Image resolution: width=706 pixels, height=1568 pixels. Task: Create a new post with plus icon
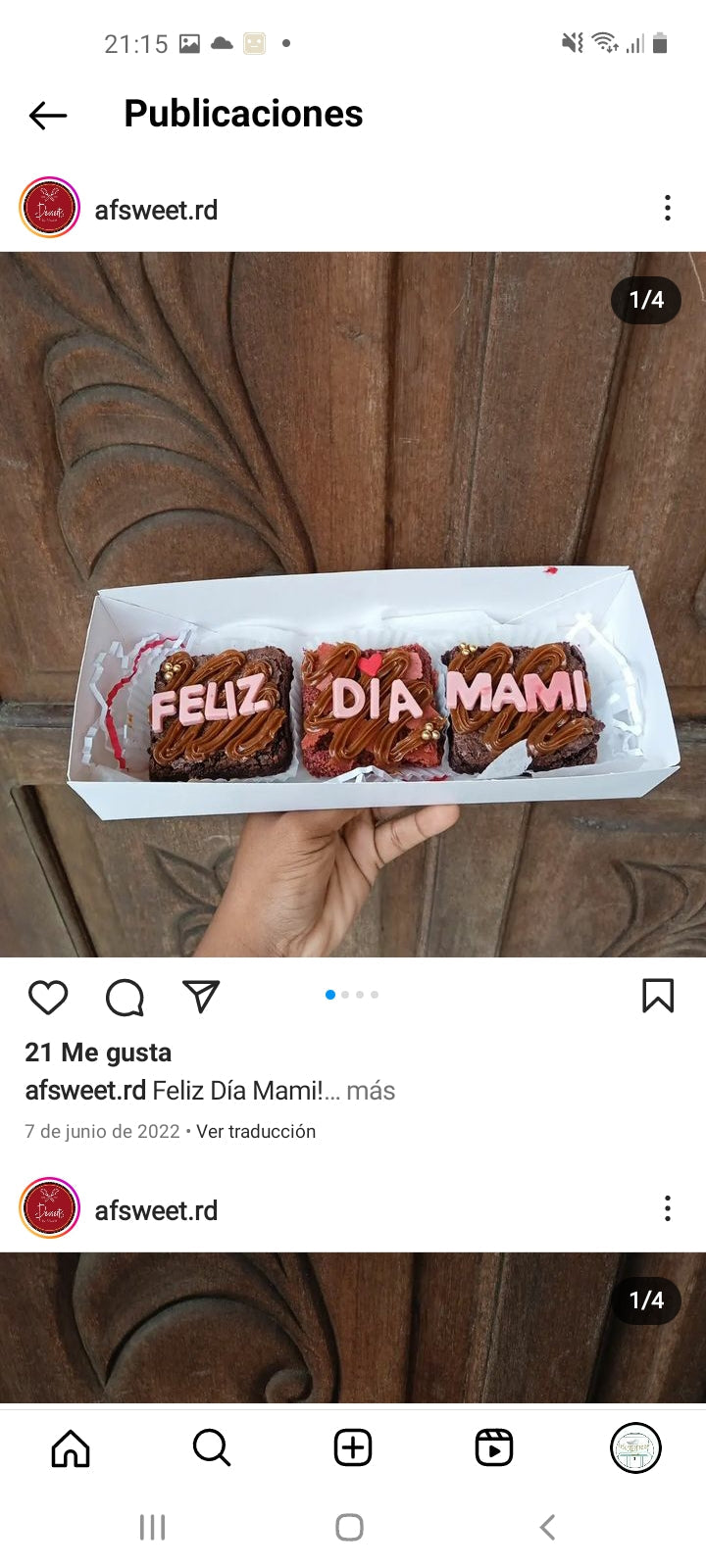tap(353, 1447)
